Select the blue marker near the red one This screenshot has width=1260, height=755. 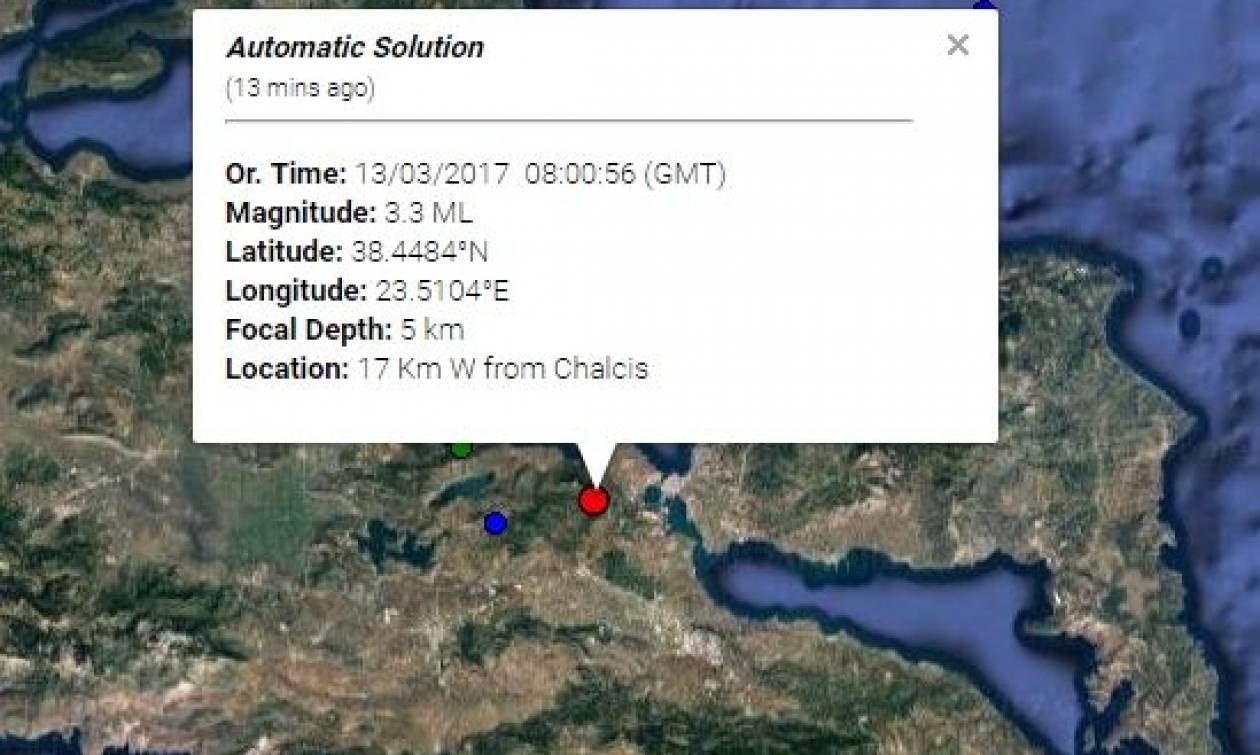tap(495, 522)
